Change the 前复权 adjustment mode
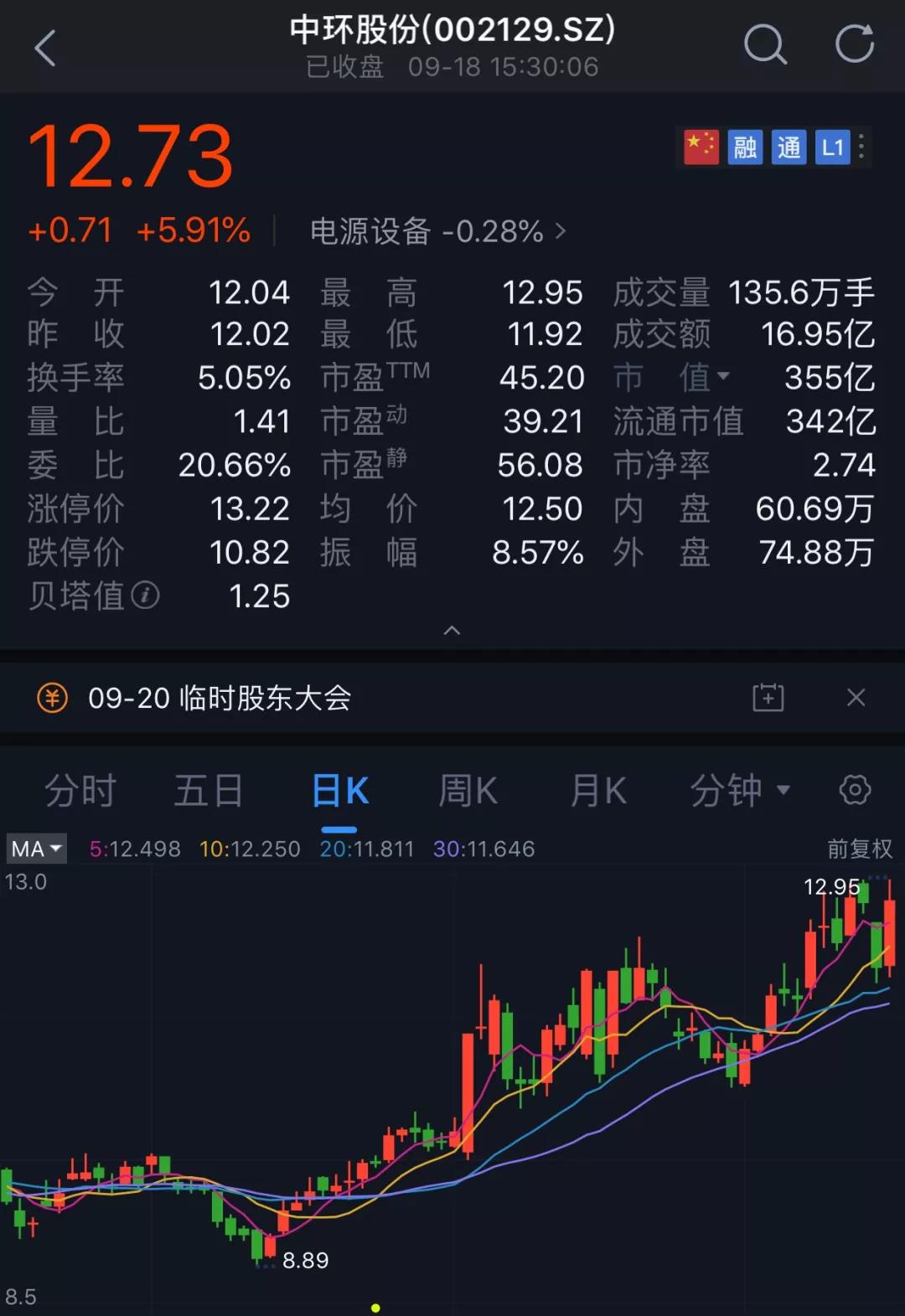The image size is (905, 1316). click(x=859, y=849)
